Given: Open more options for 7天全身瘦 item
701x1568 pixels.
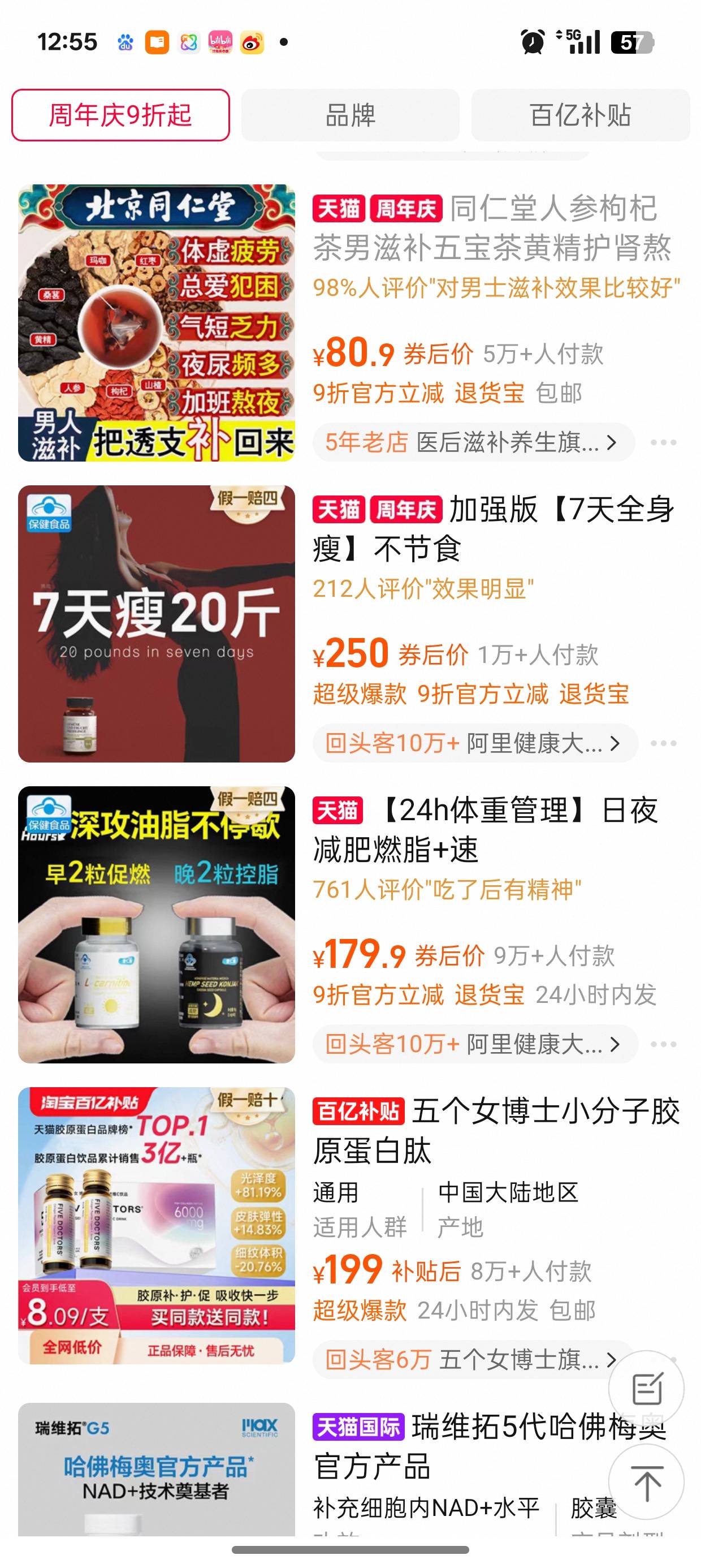Looking at the screenshot, I should 663,743.
